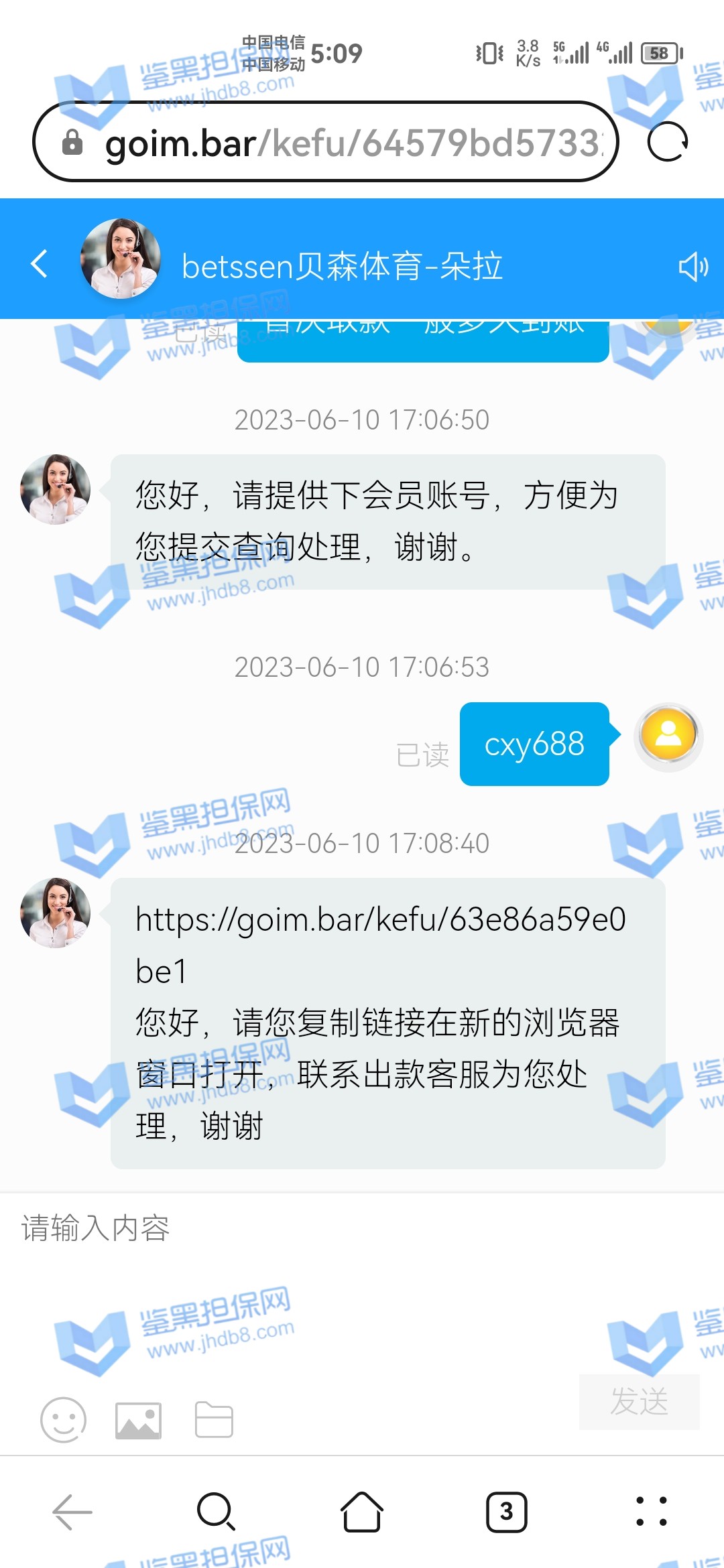Go to the browser home page
The width and height of the screenshot is (724, 1568).
(x=362, y=1512)
